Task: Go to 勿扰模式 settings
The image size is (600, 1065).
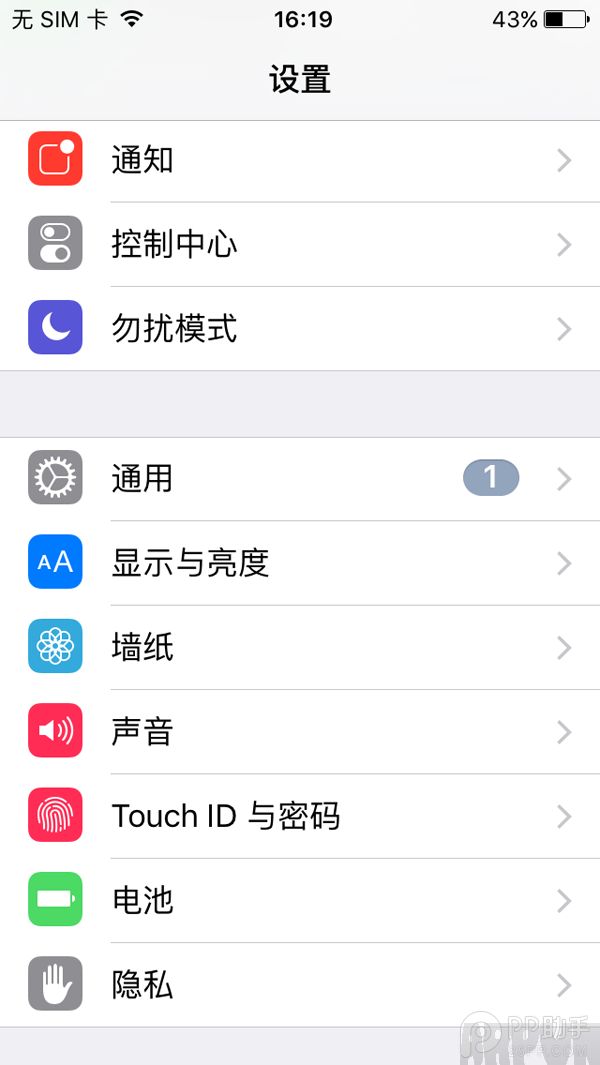Action: coord(300,328)
